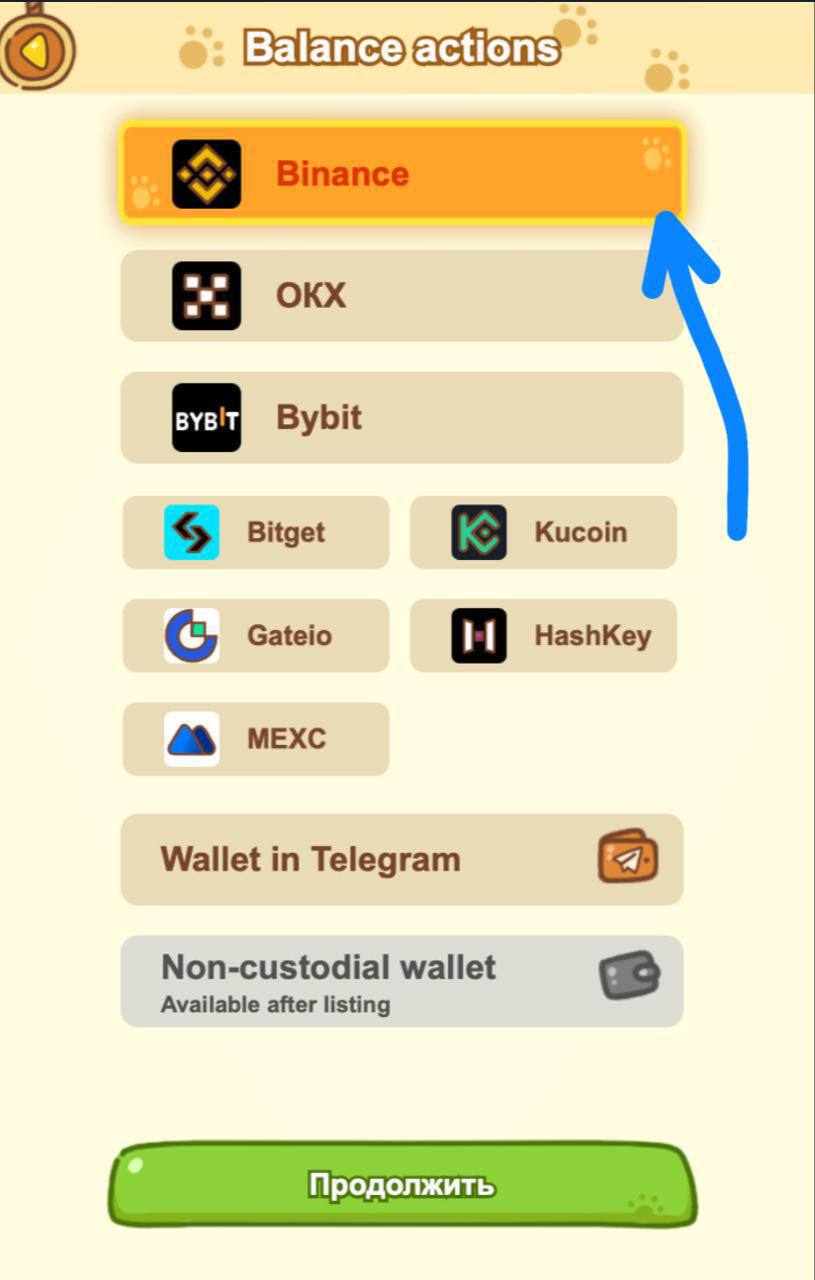Image resolution: width=815 pixels, height=1280 pixels.
Task: Open Wallet in Telegram option
Action: (401, 860)
